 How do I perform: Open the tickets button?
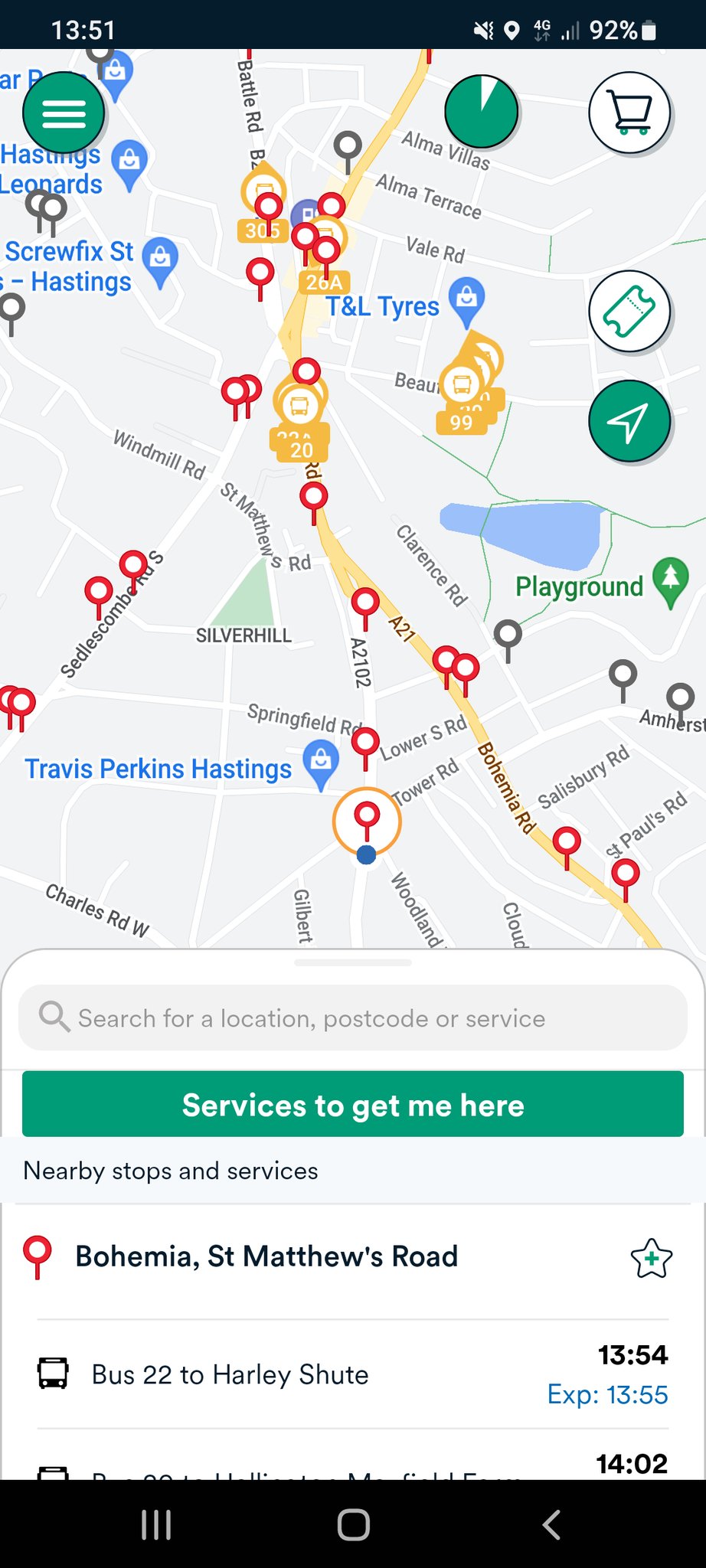point(629,312)
